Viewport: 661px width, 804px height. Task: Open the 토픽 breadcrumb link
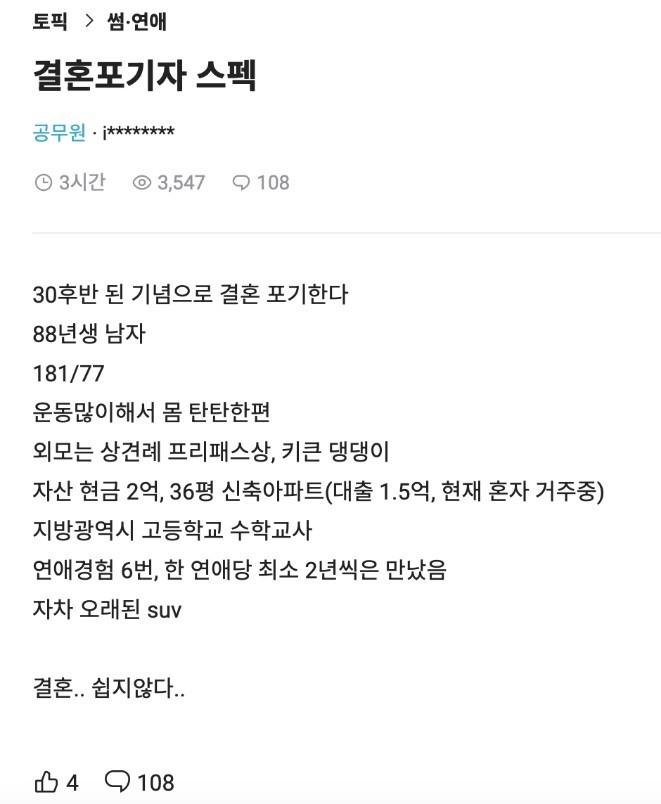pos(49,19)
